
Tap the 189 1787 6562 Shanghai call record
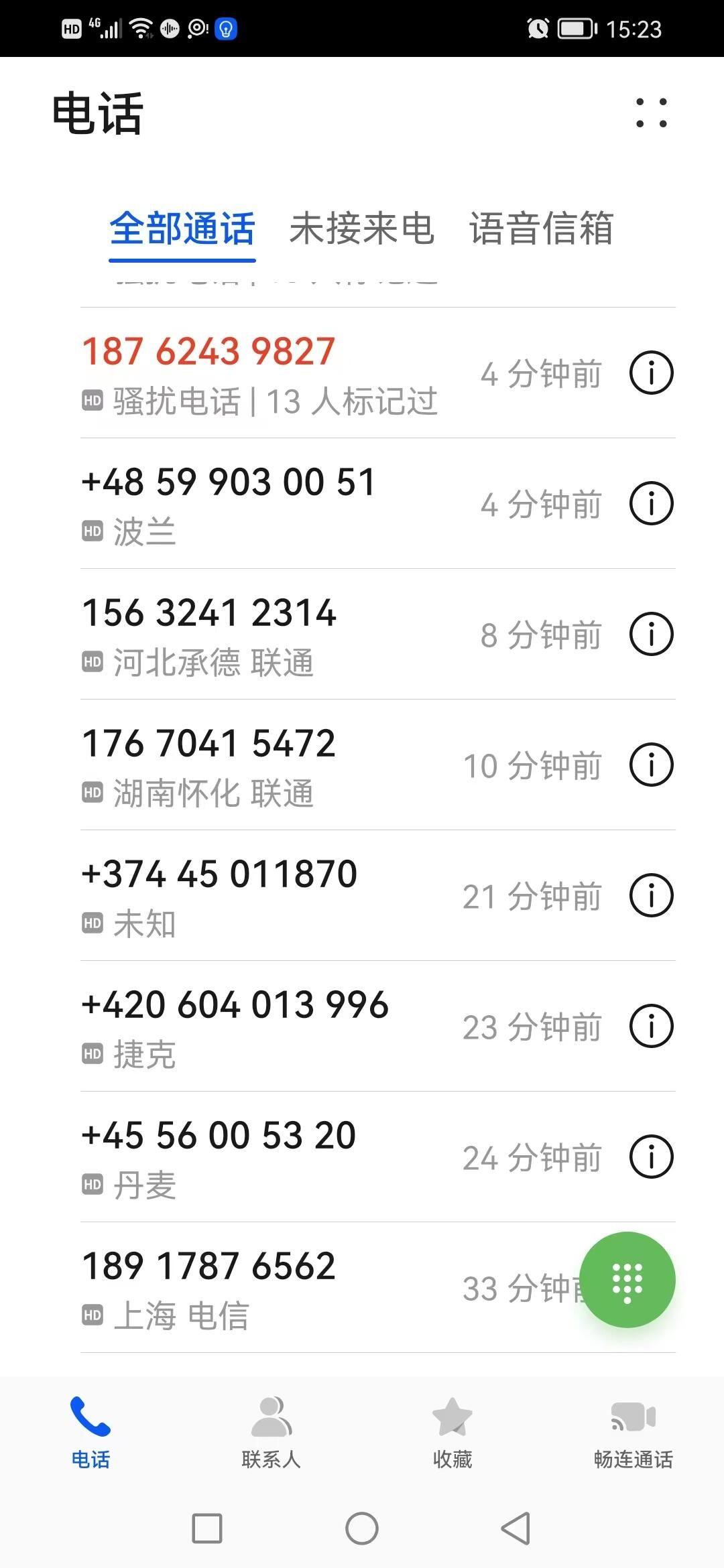tap(268, 1288)
